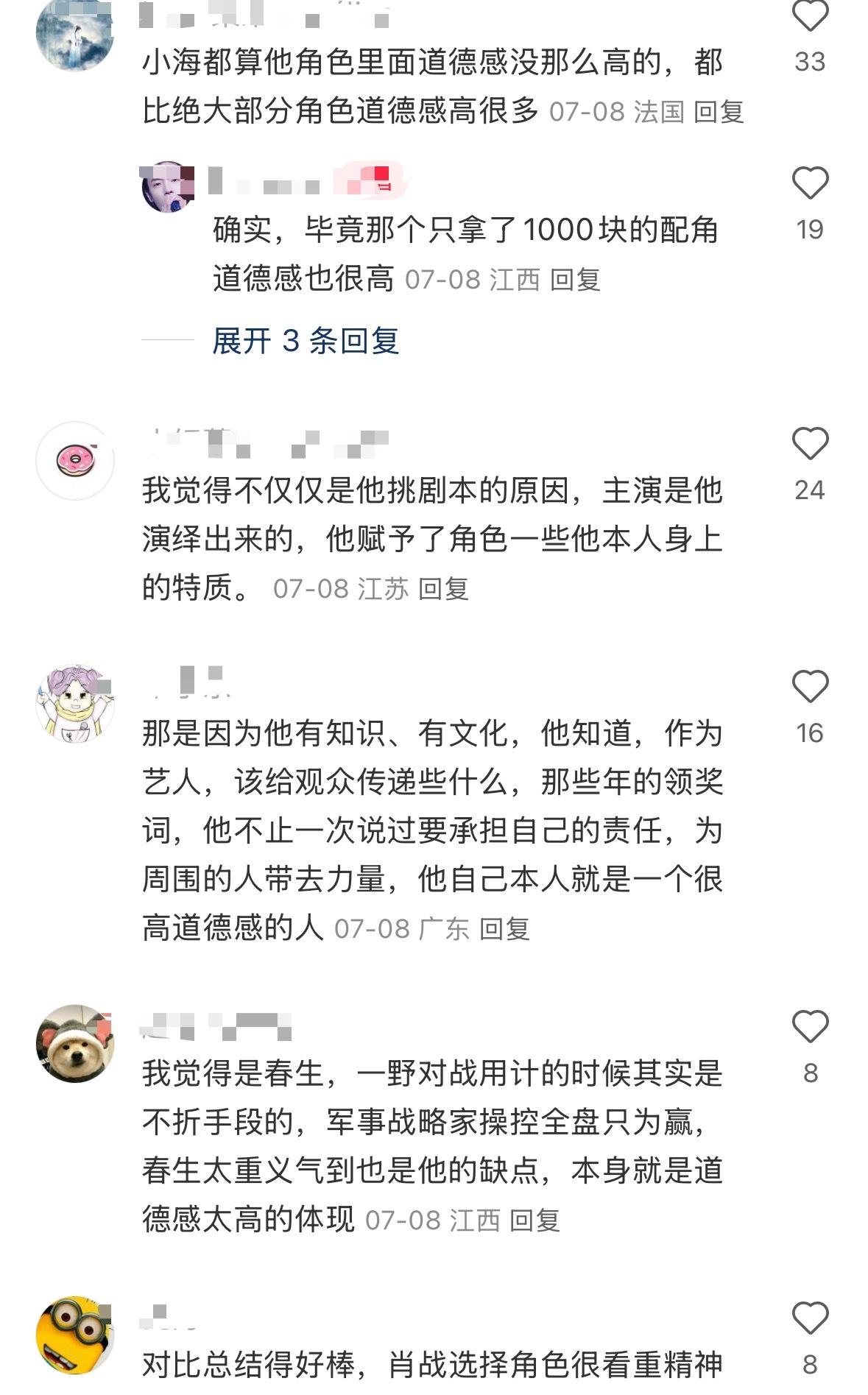Reply to the 江西 comment about 1000块配角
Image resolution: width=868 pixels, height=1395 pixels.
tap(575, 280)
